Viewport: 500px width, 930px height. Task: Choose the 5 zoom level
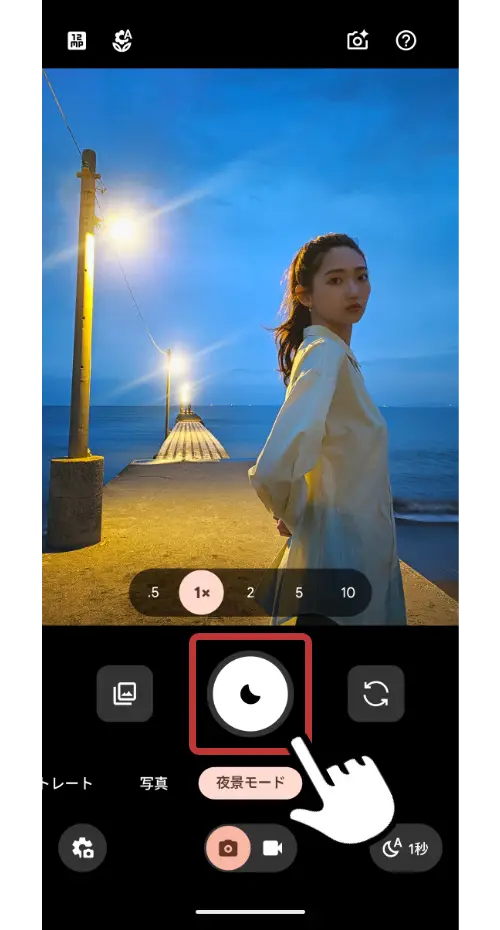tap(299, 593)
